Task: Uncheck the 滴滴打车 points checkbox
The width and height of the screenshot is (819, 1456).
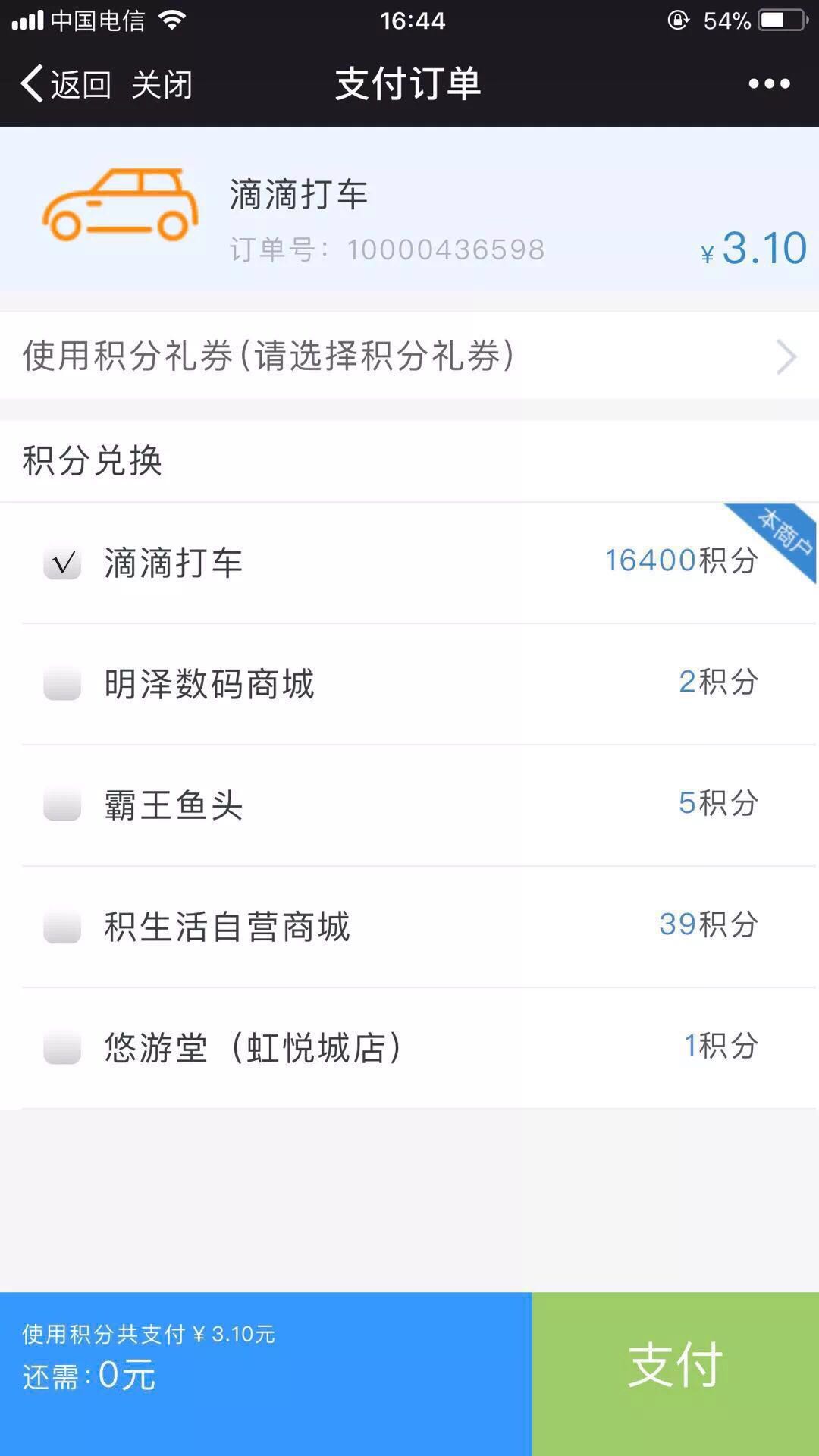Action: tap(62, 563)
